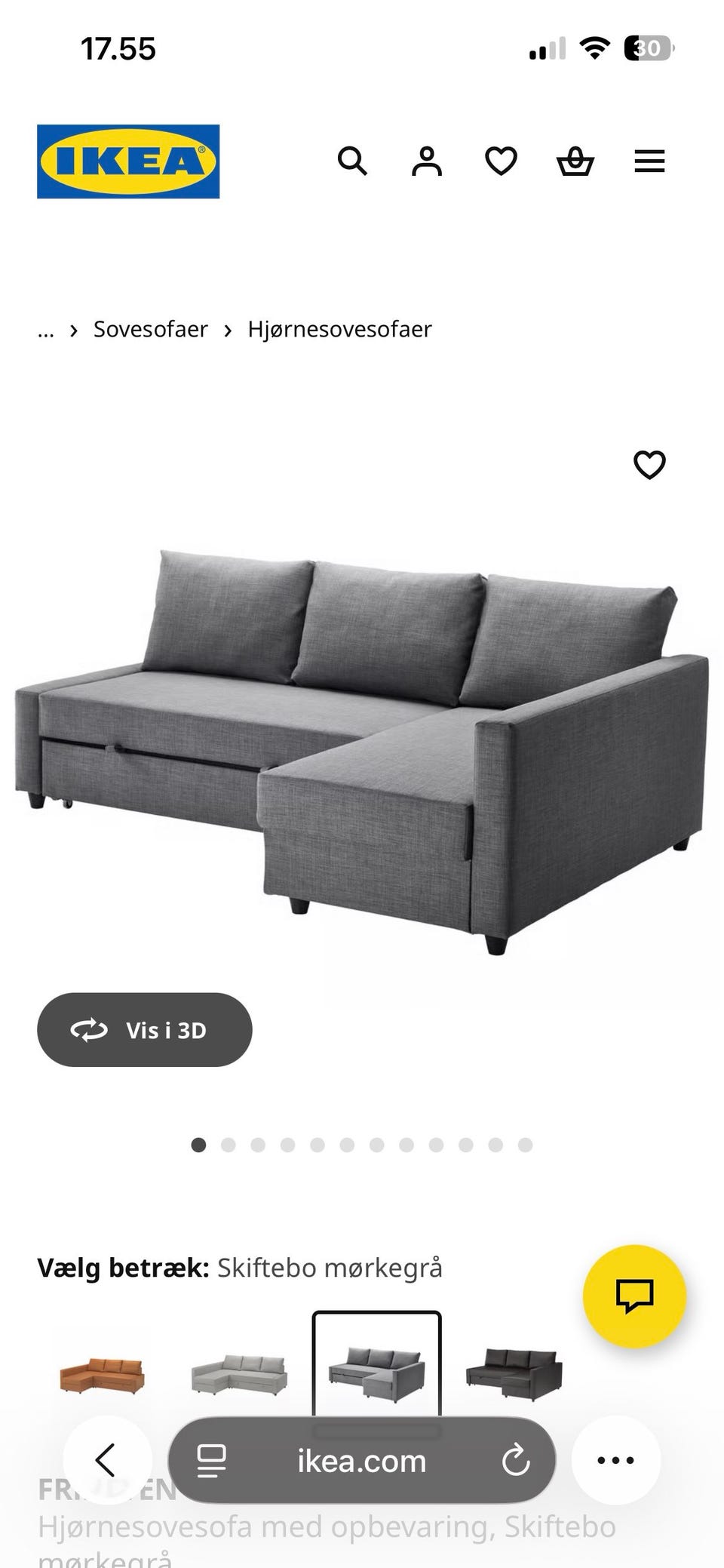Switch to the first carousel dot

[x=198, y=1145]
